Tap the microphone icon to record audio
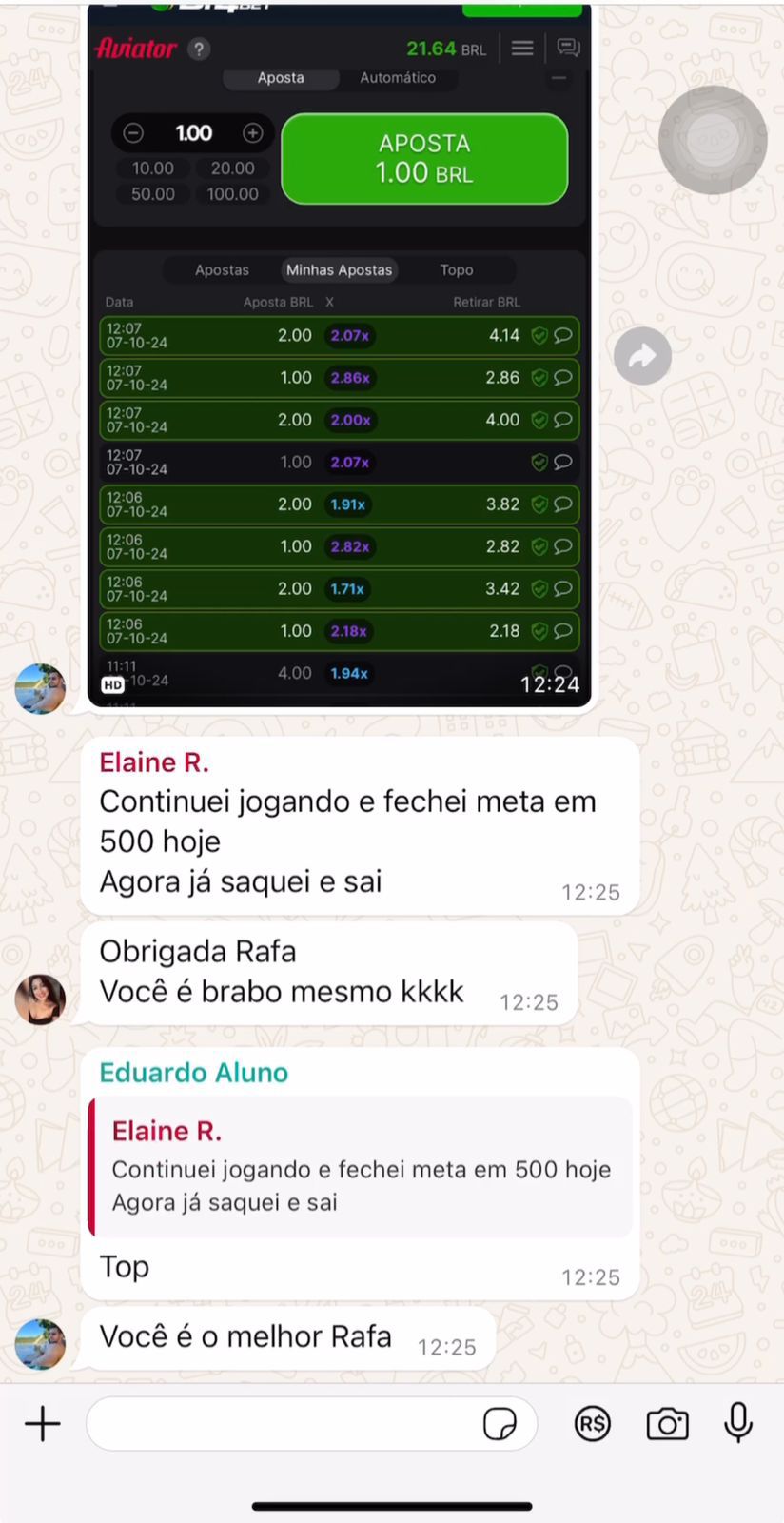 (738, 1424)
